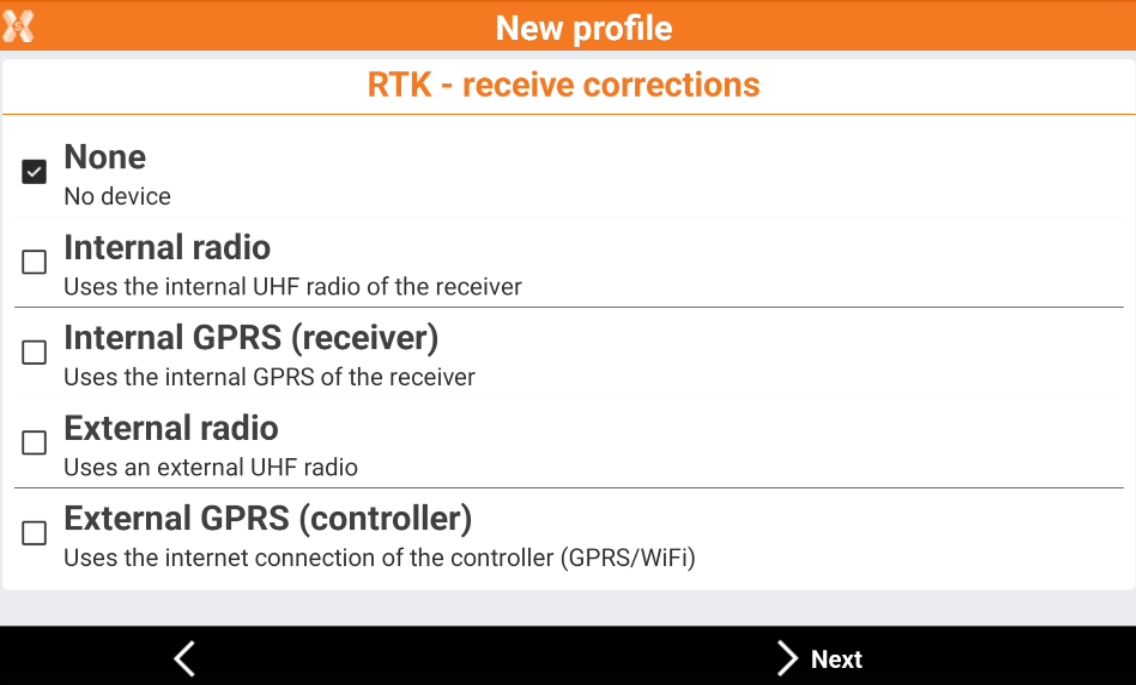
Task: Continue with the Next button
Action: (x=819, y=659)
